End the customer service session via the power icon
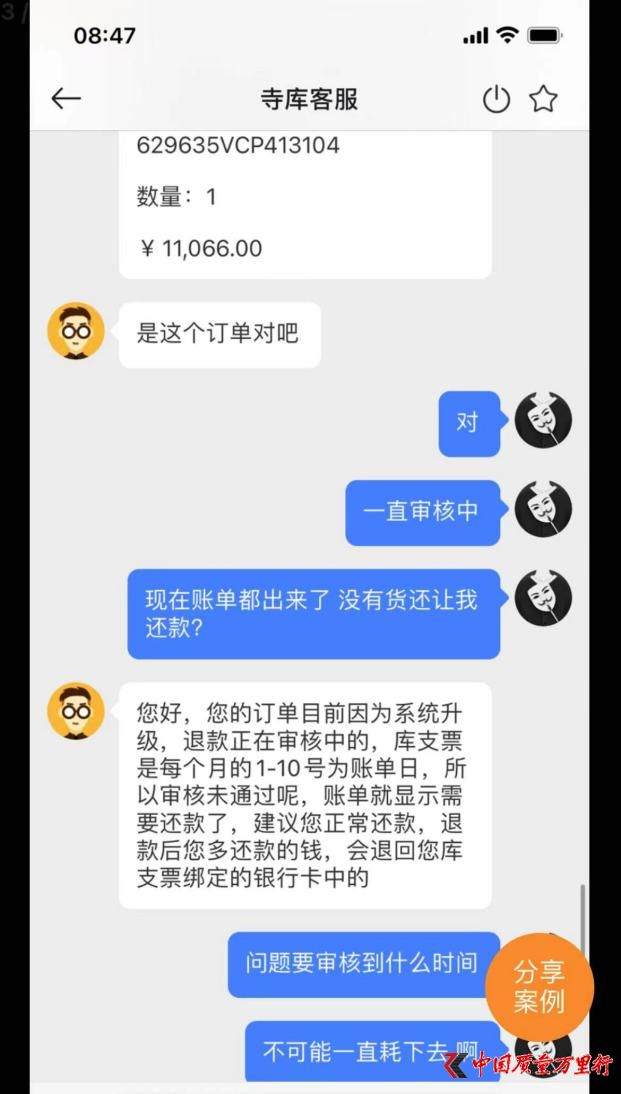The width and height of the screenshot is (621, 1094). [496, 99]
